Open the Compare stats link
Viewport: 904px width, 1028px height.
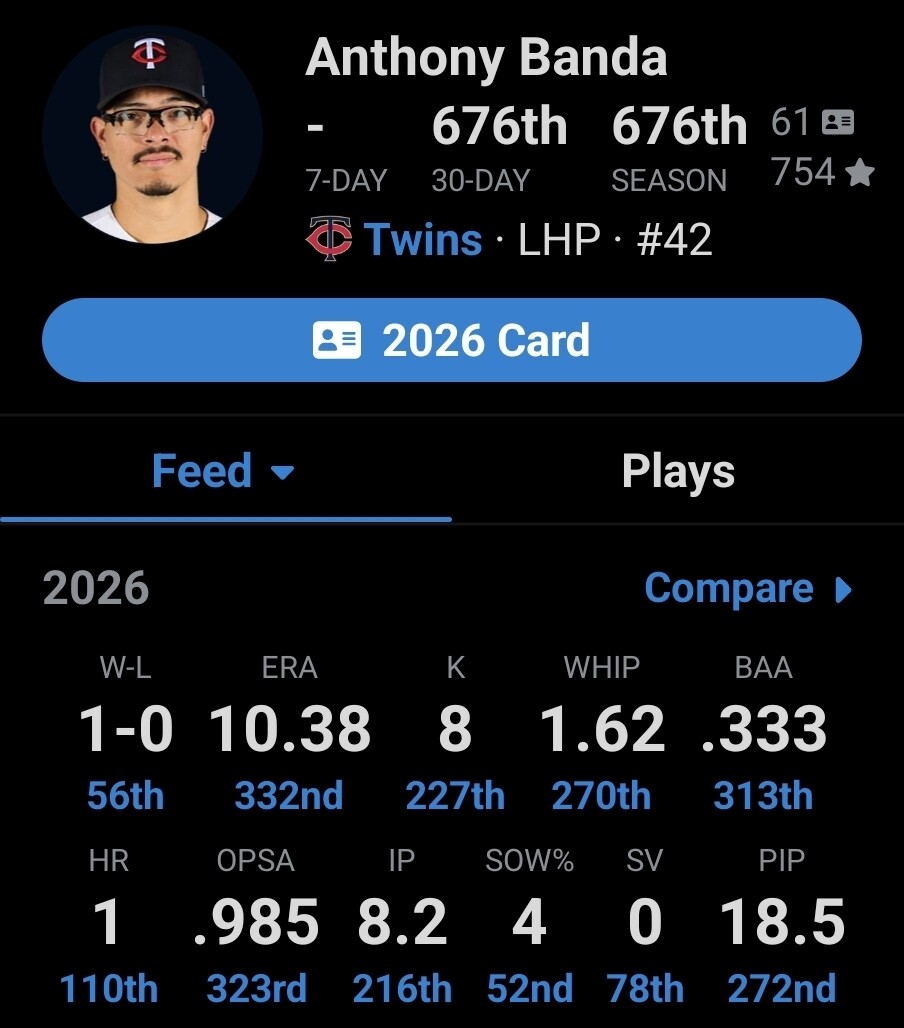point(746,588)
